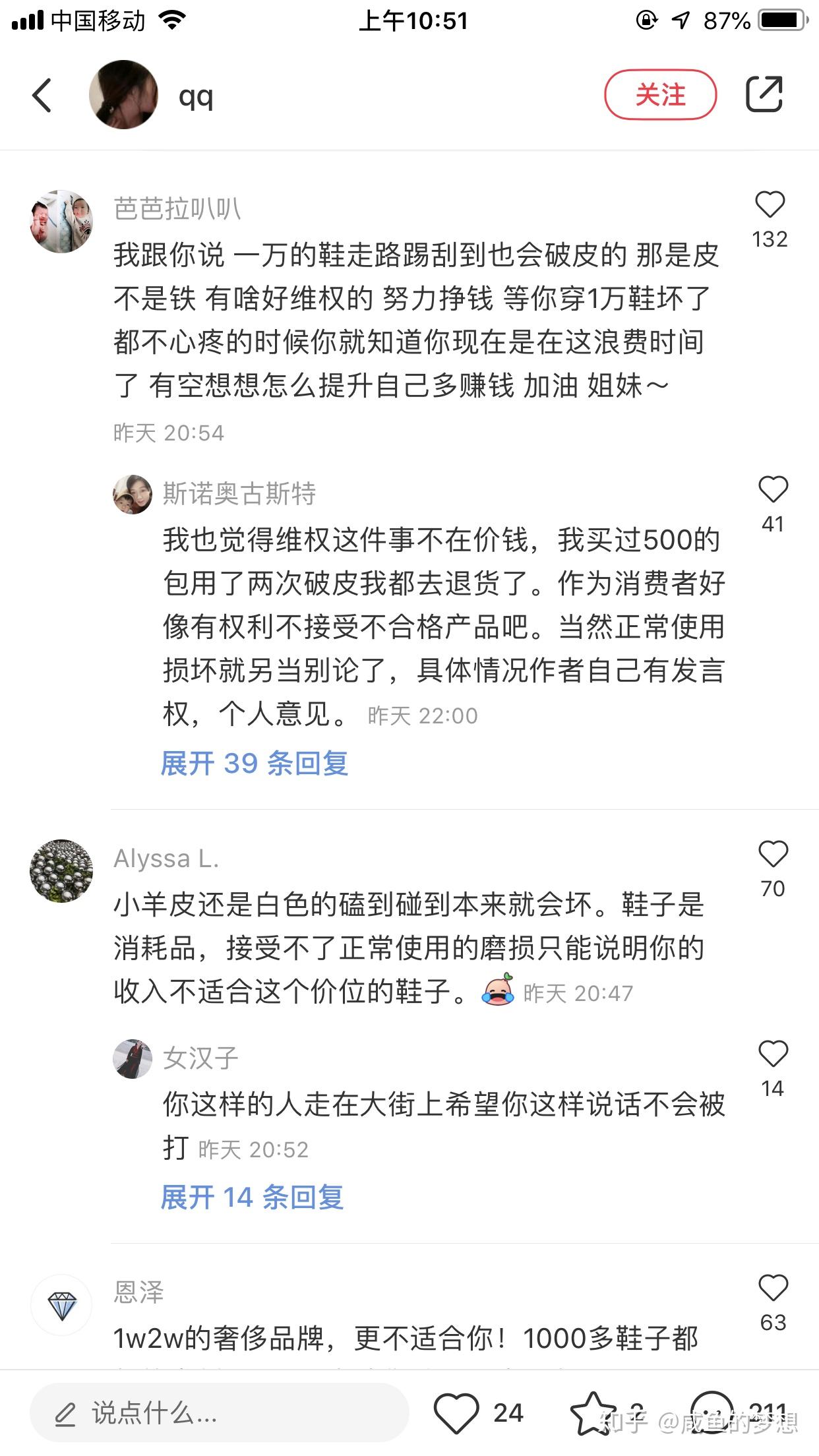This screenshot has width=819, height=1456.
Task: Tap the 说点什么 comment field
Action: coord(219,1413)
